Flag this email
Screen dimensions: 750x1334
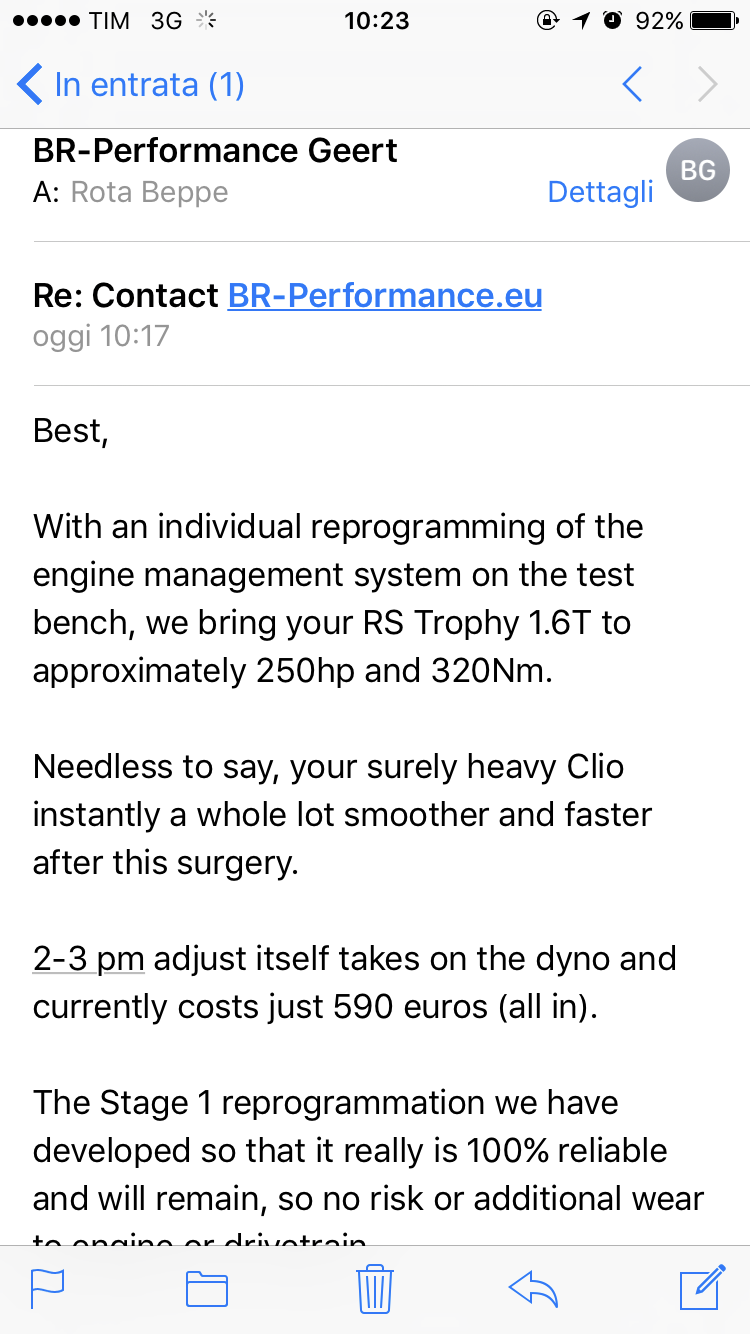[x=48, y=1289]
